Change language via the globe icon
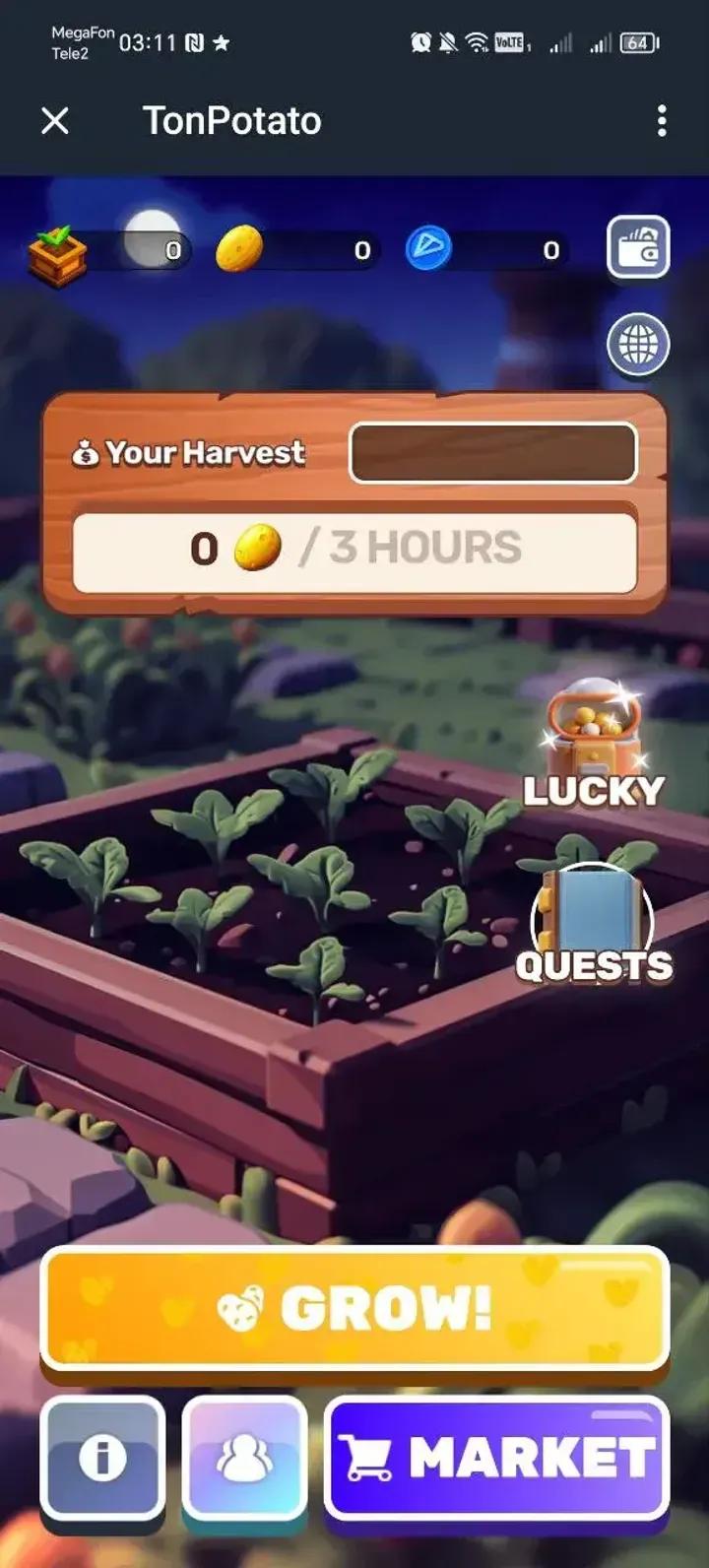709x1568 pixels. [x=638, y=345]
